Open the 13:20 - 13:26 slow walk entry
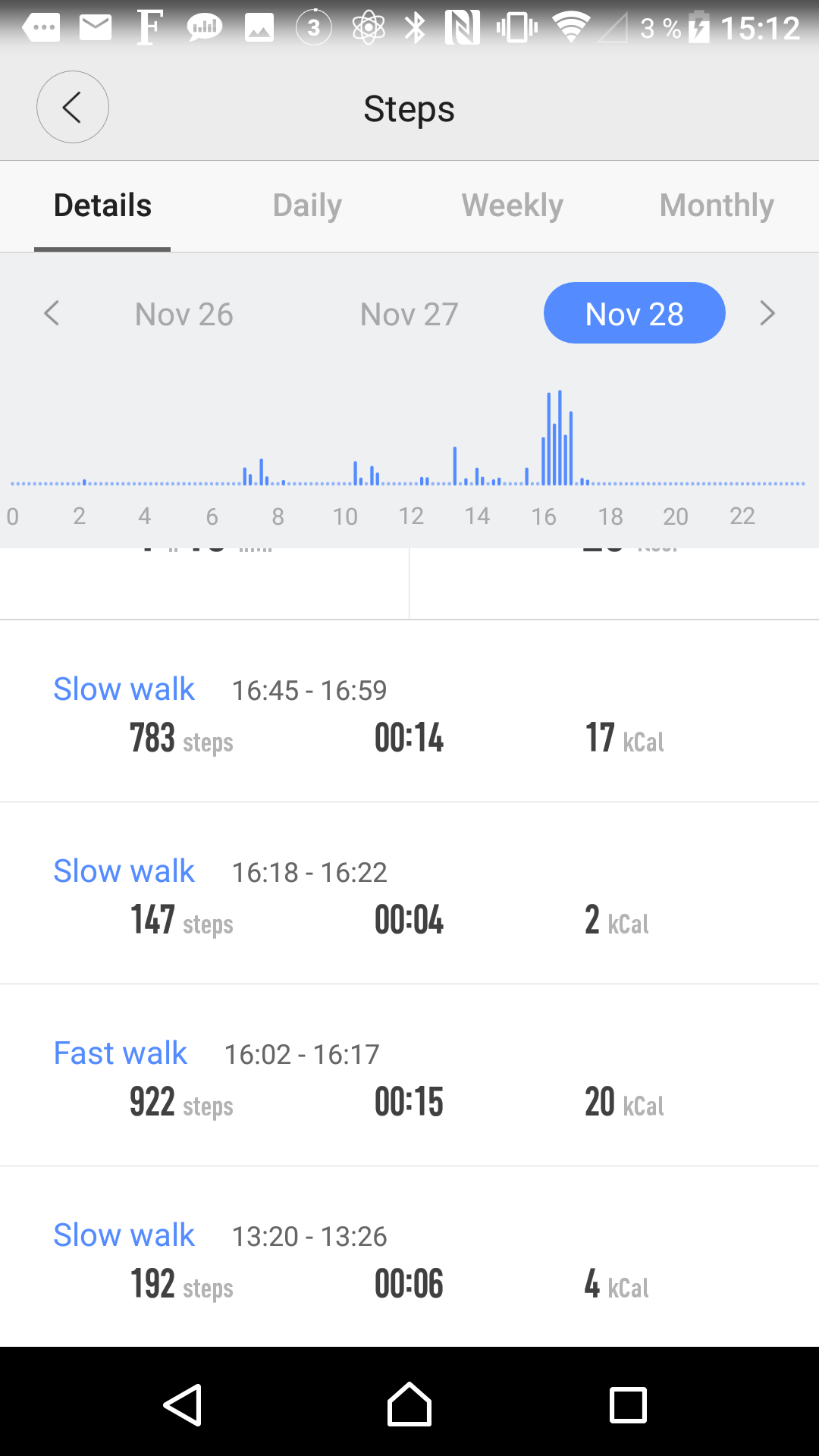Viewport: 819px width, 1456px height. [409, 1259]
